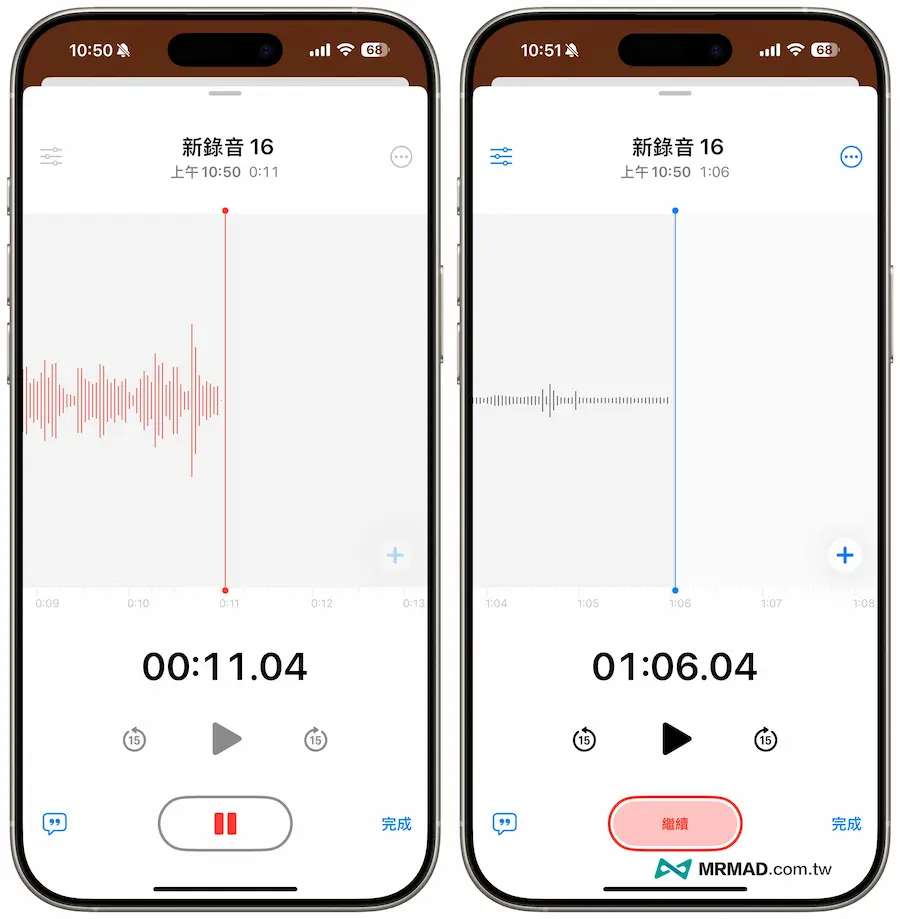Resume recording with the 繼續 button
The width and height of the screenshot is (900, 919).
pos(675,823)
